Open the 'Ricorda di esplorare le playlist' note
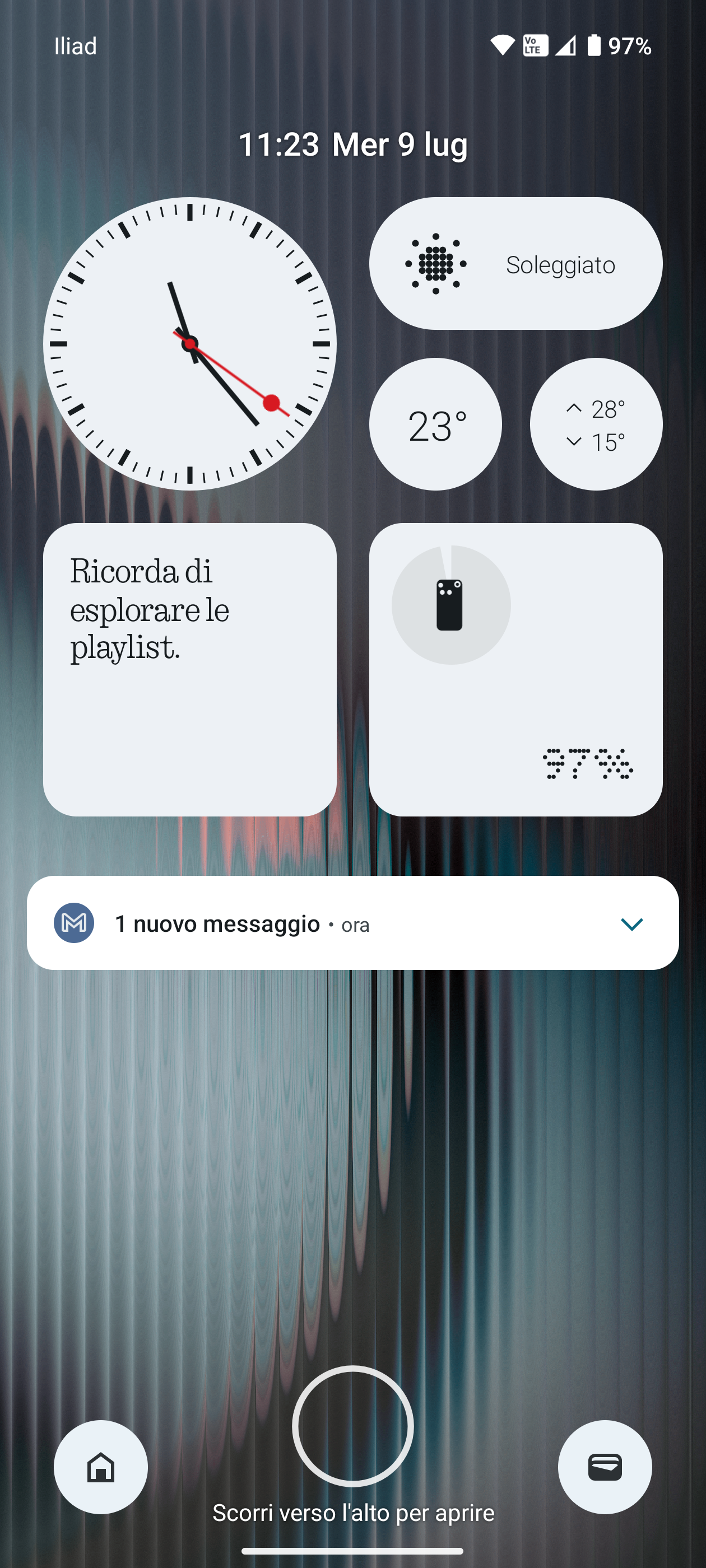Screen dimensions: 706x1568 pyautogui.click(x=189, y=669)
